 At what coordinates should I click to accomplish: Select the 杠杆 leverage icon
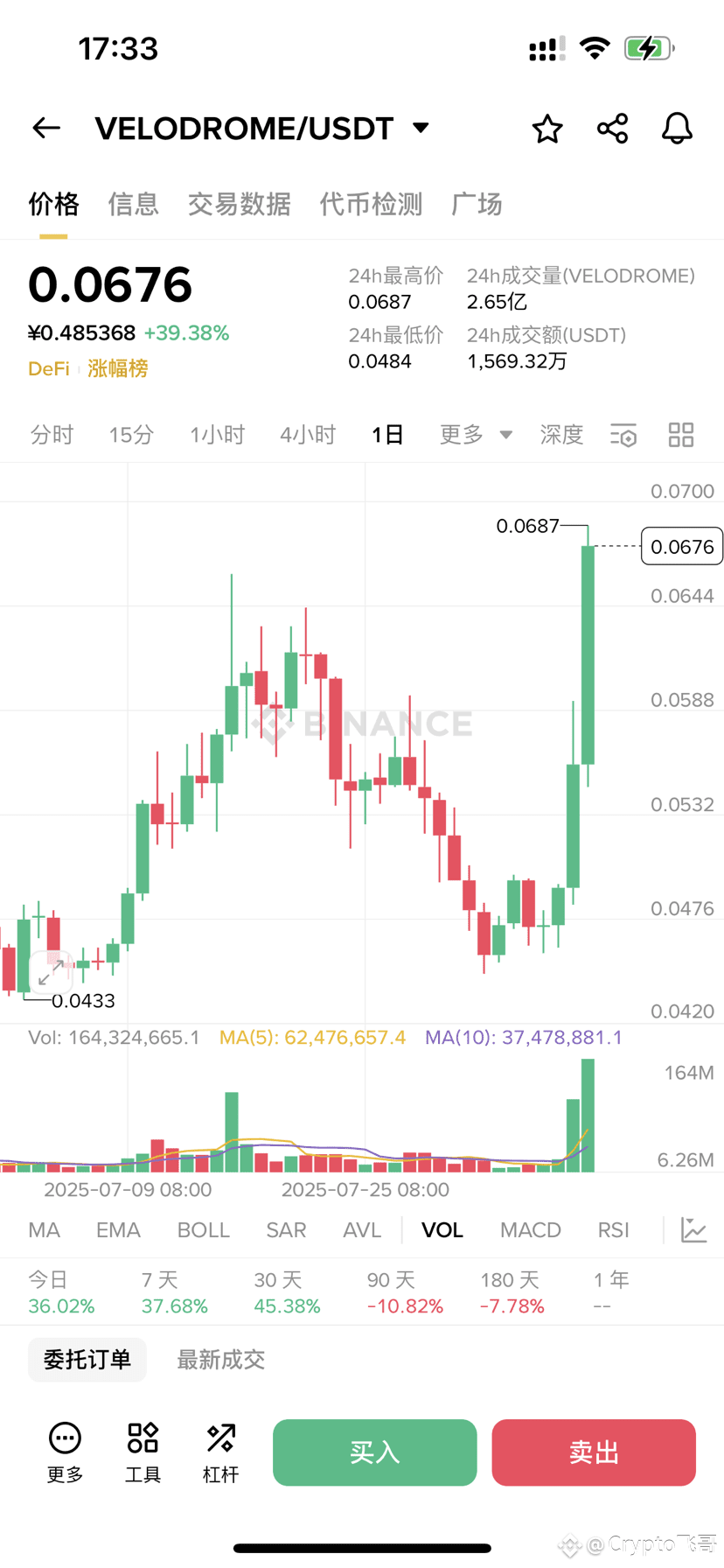pyautogui.click(x=220, y=1450)
